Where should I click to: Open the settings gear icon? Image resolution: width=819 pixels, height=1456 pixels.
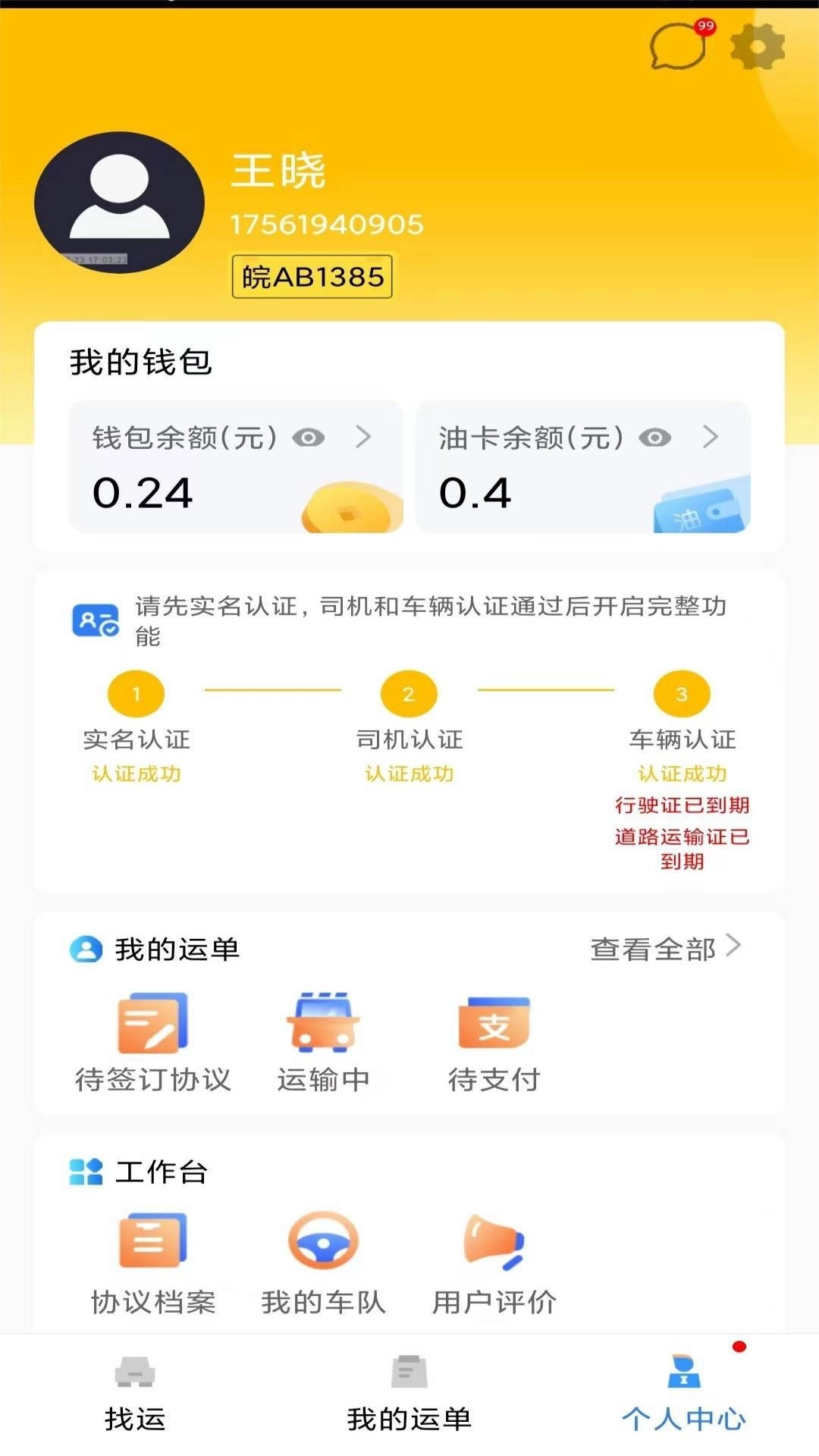point(757,47)
